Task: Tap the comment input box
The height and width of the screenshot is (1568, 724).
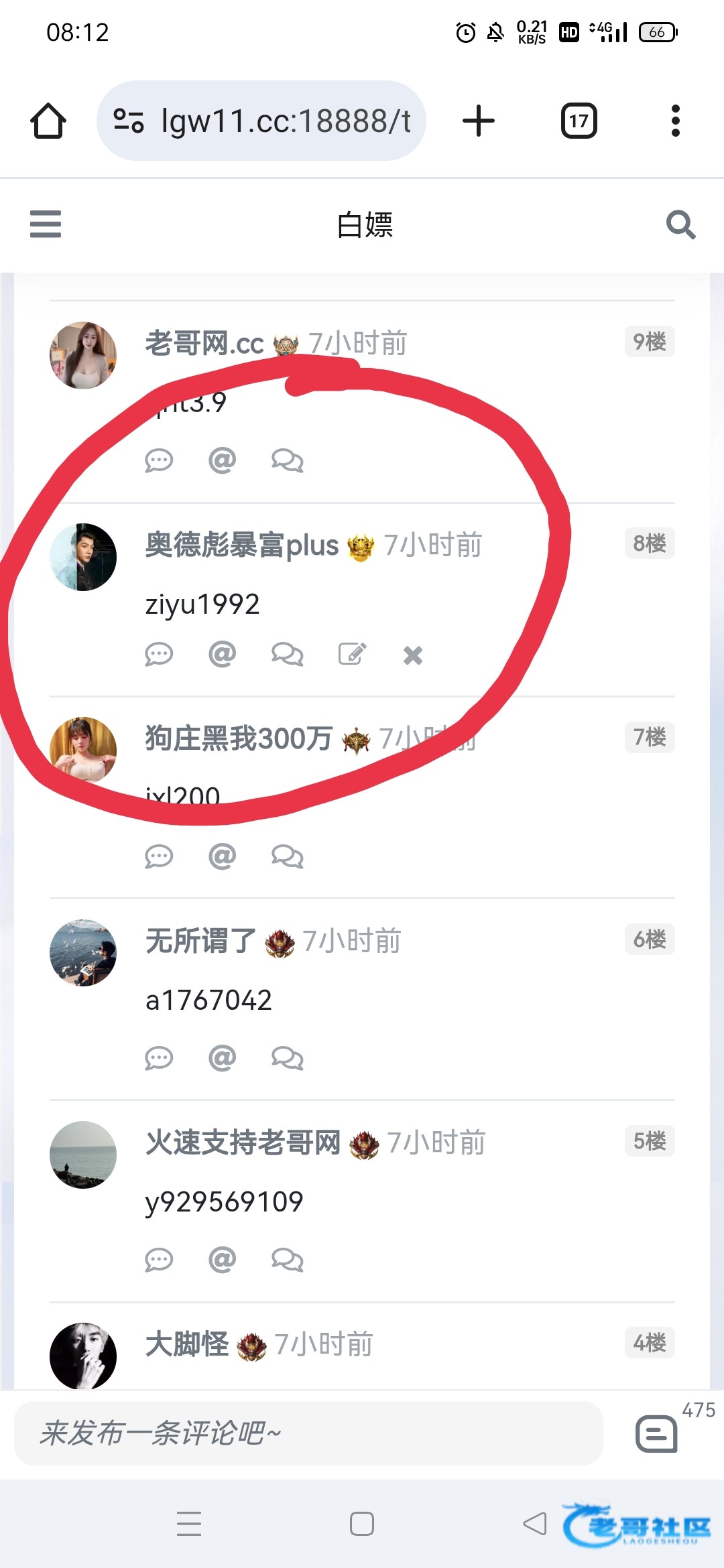Action: (x=308, y=1433)
